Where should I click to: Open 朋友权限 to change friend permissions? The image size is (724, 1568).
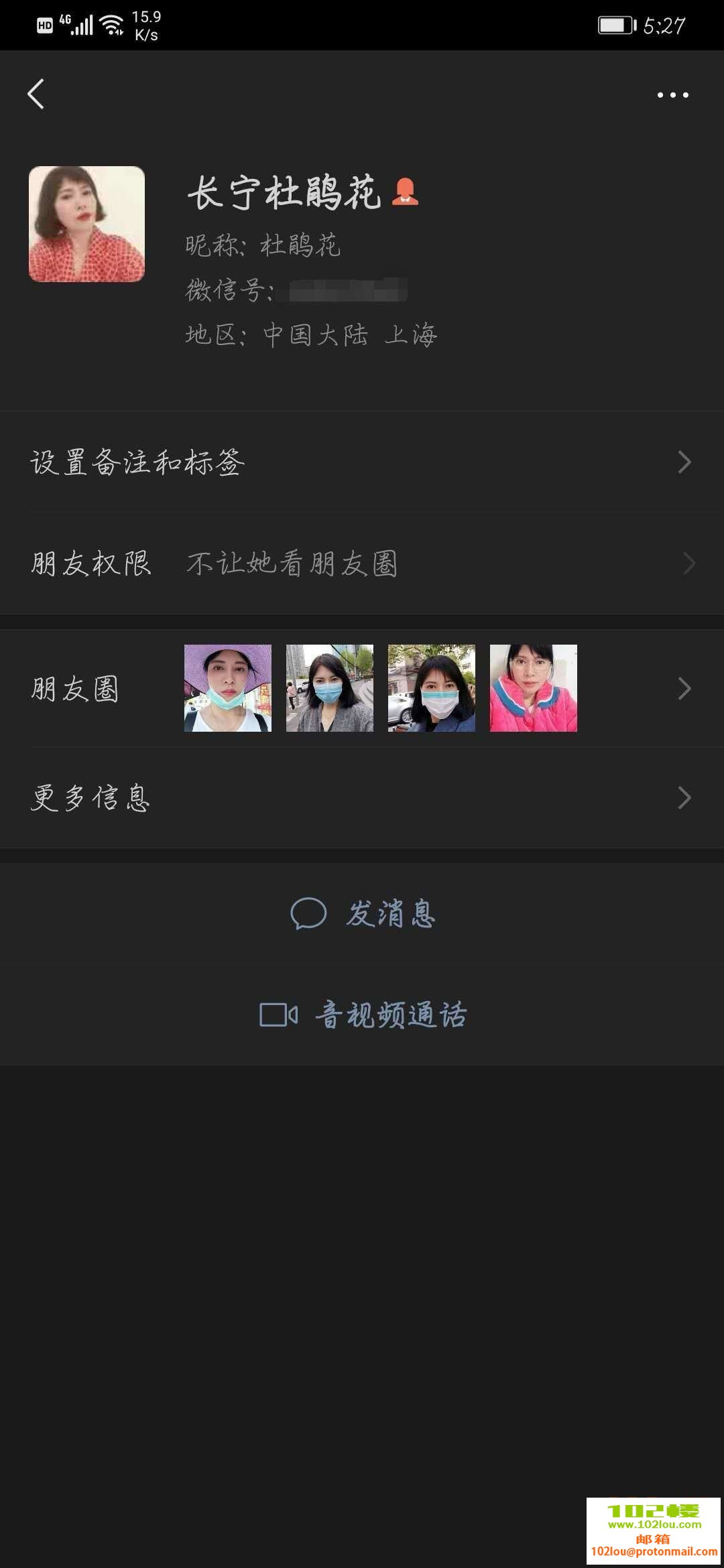(89, 565)
